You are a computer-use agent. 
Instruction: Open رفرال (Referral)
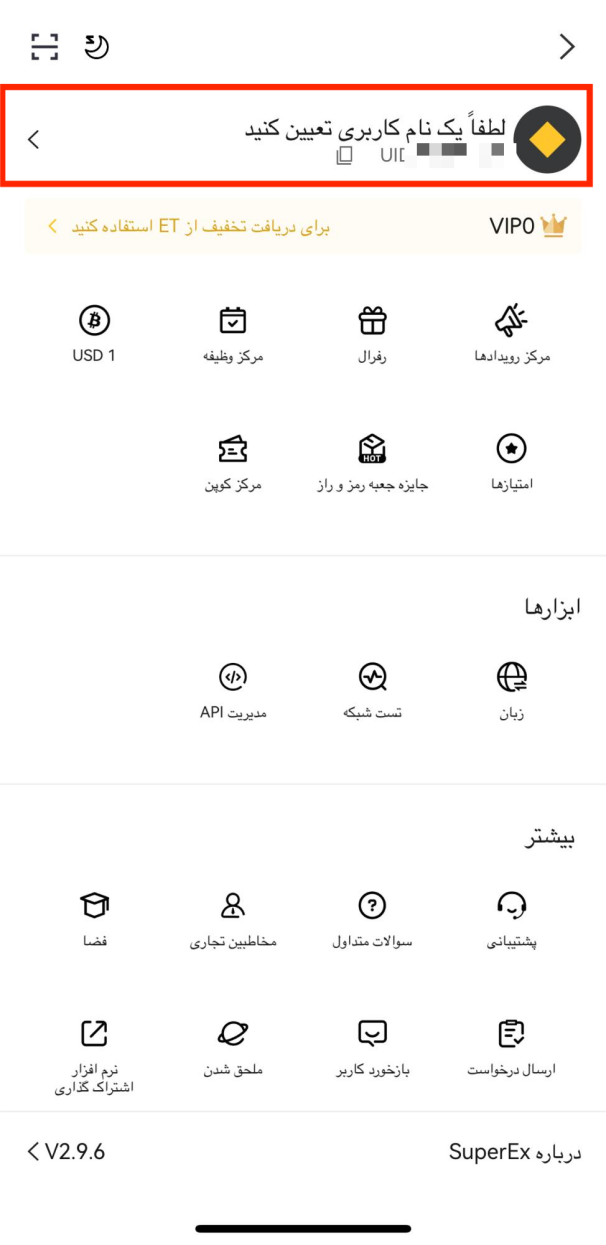(x=372, y=334)
